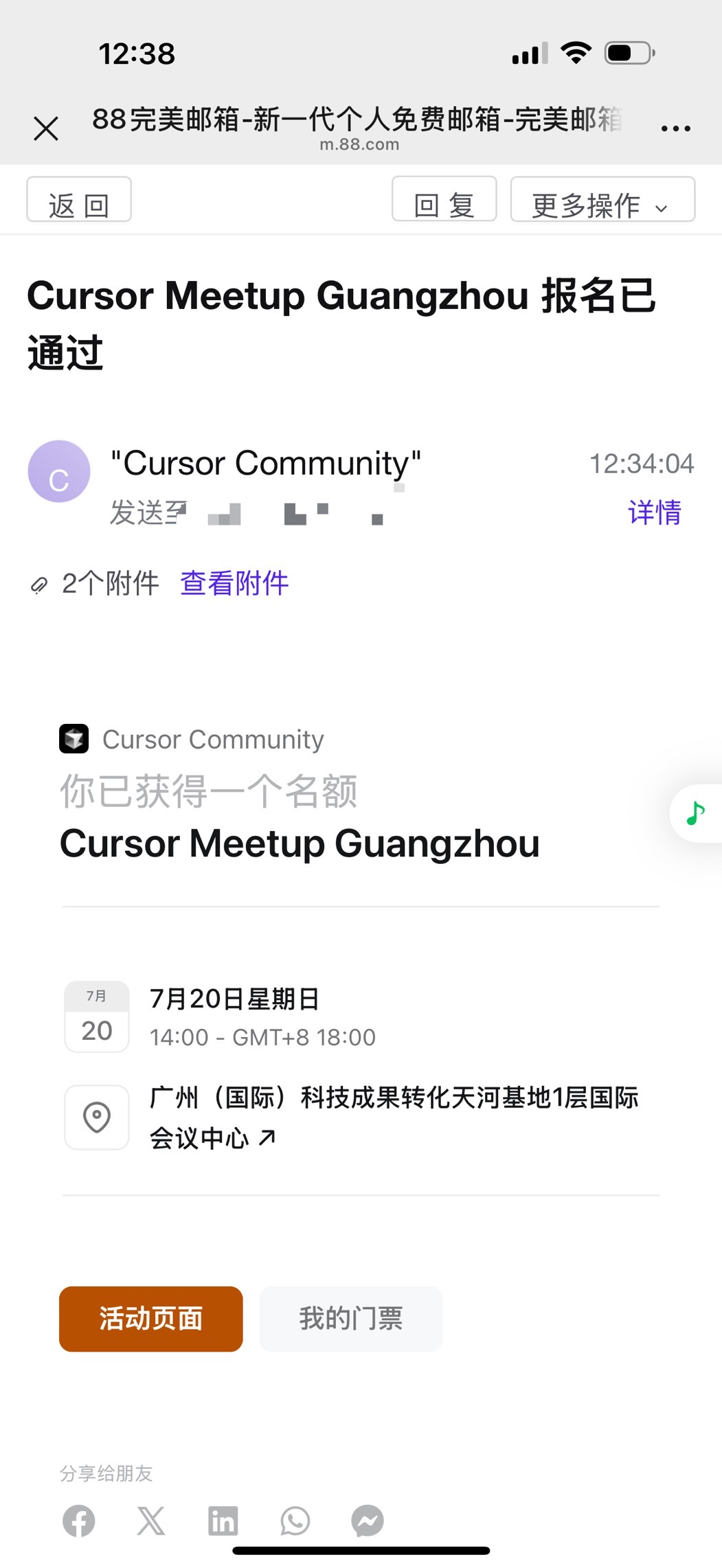Image resolution: width=722 pixels, height=1568 pixels.
Task: Tap 查看附件 to view attachments
Action: [234, 583]
